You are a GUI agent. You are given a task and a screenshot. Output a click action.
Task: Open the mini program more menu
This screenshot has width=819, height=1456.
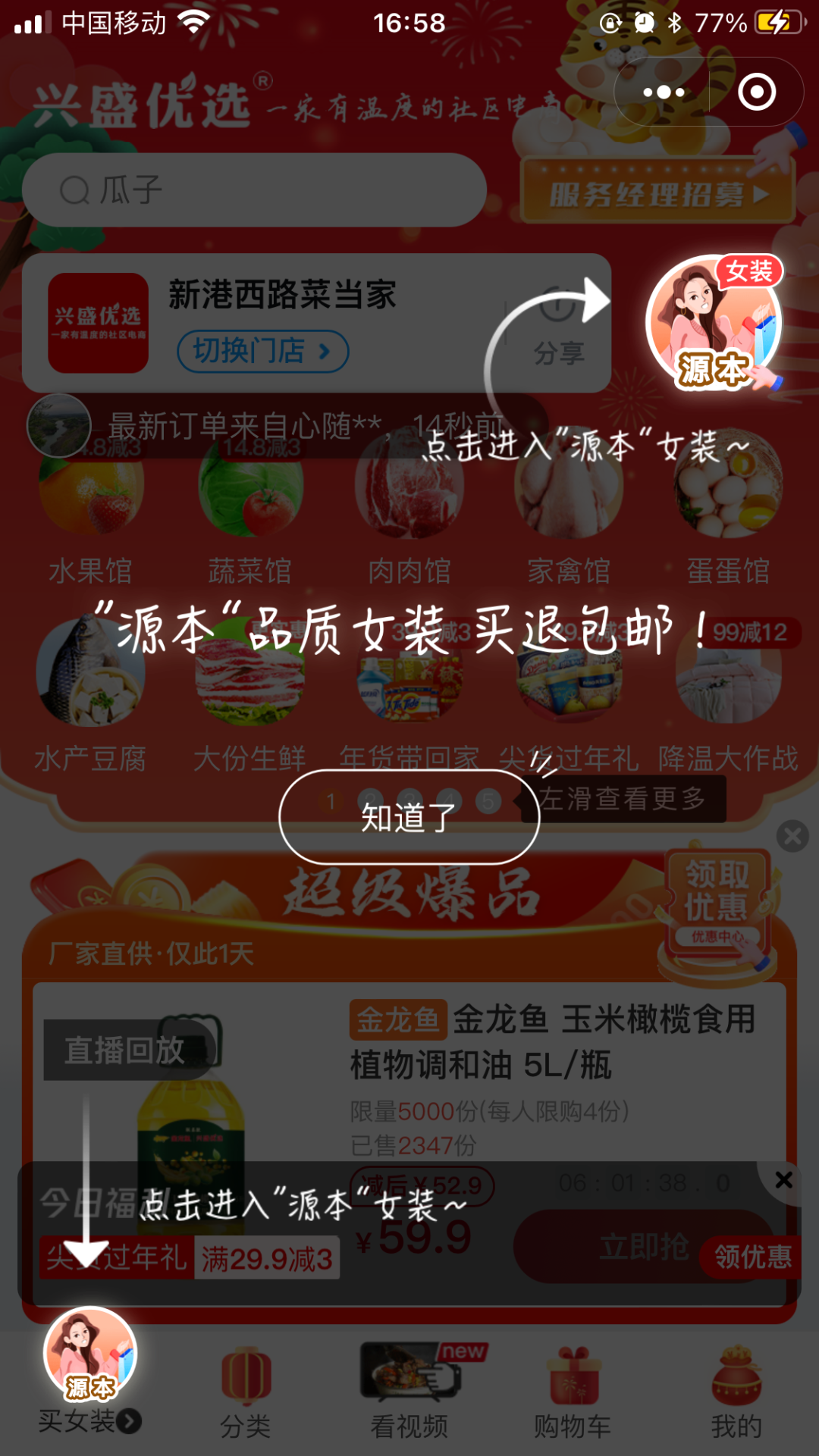664,92
